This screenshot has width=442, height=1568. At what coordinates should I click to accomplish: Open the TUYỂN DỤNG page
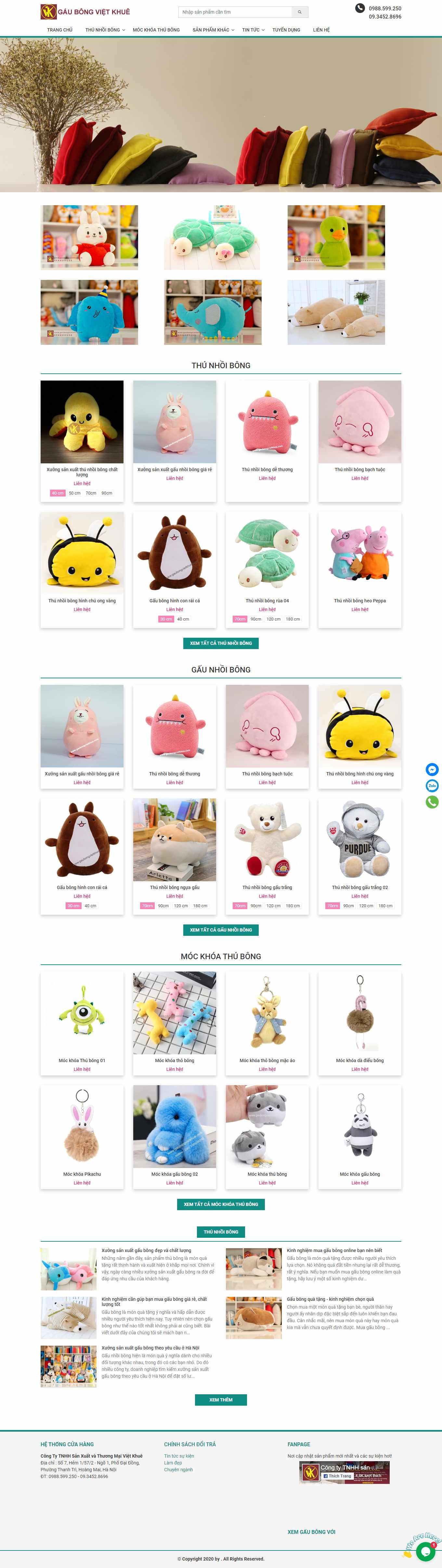pyautogui.click(x=286, y=30)
